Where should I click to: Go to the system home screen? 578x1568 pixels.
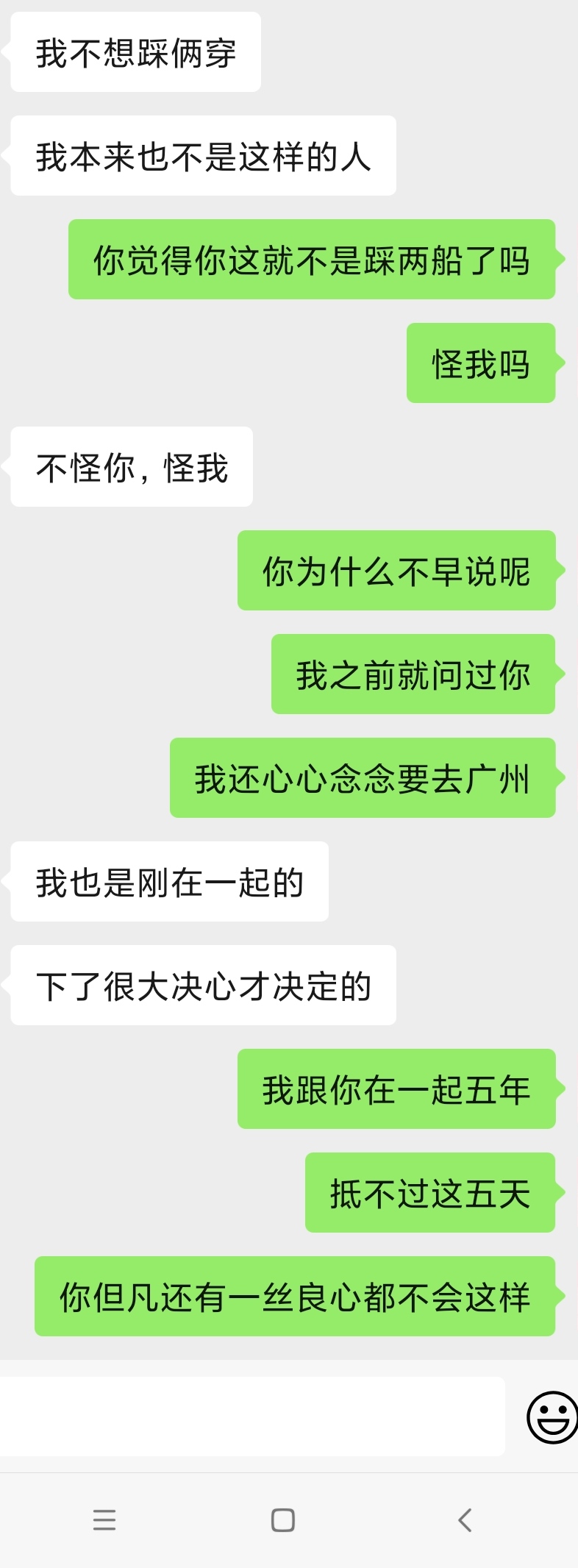pos(283,1519)
